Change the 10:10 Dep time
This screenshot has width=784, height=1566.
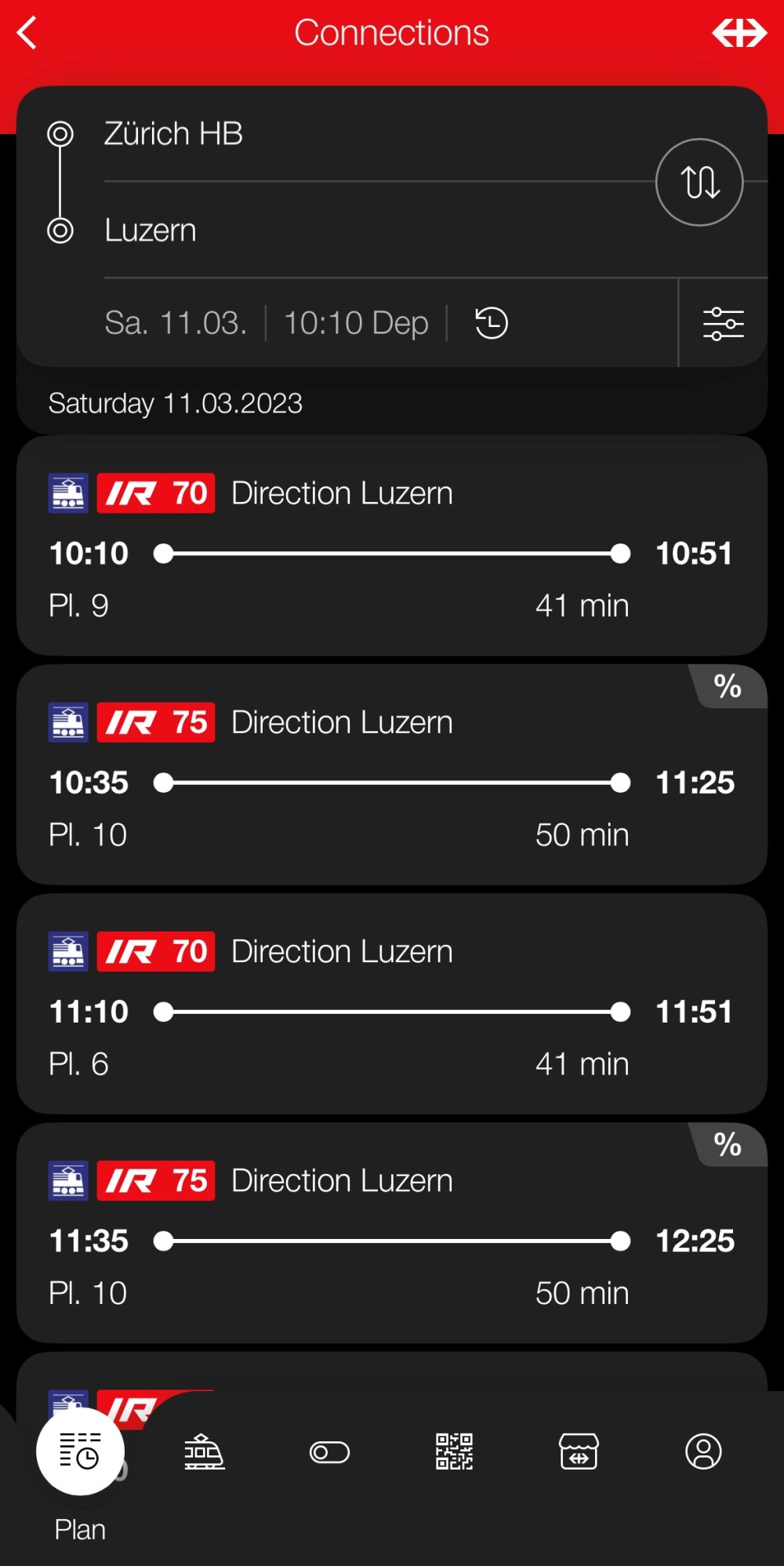356,323
